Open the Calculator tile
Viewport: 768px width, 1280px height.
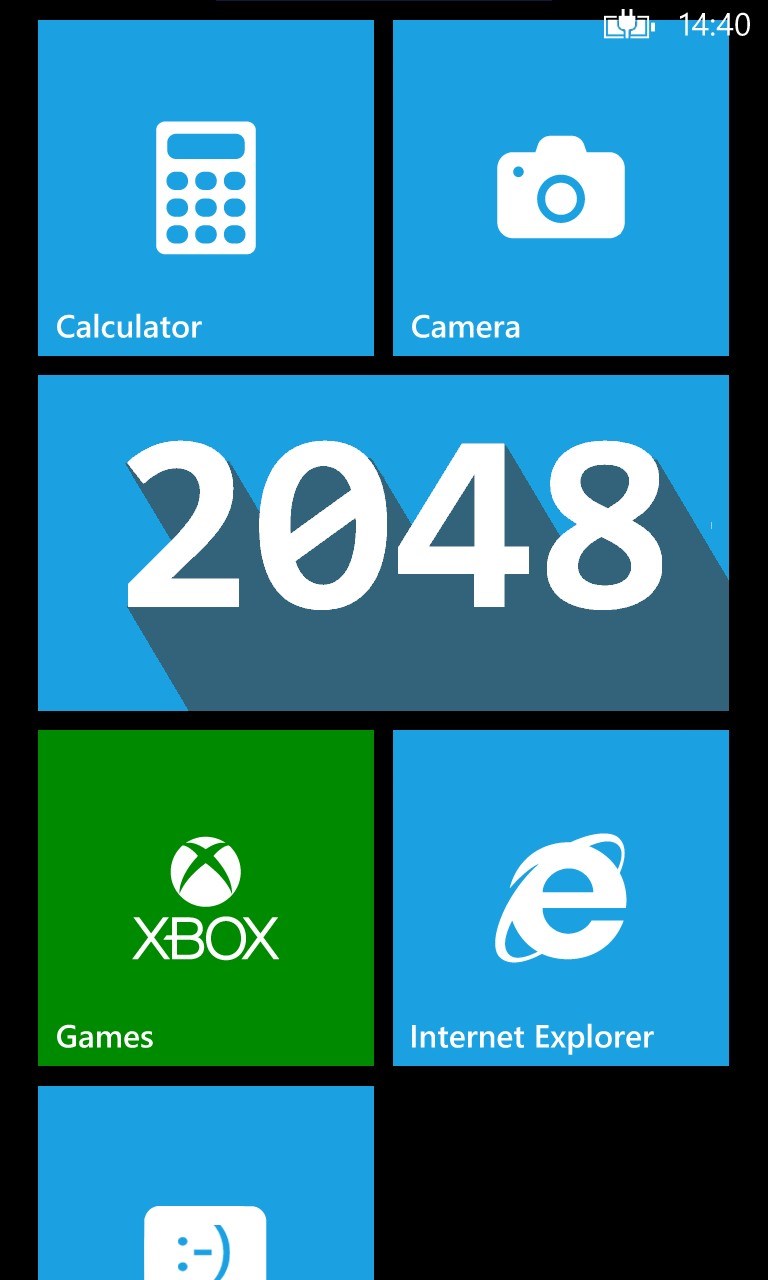(x=205, y=188)
